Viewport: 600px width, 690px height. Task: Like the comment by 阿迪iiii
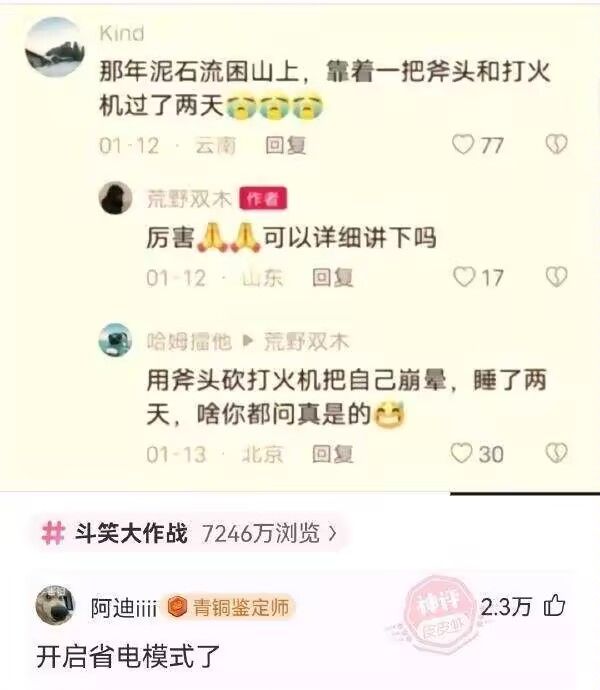554,605
